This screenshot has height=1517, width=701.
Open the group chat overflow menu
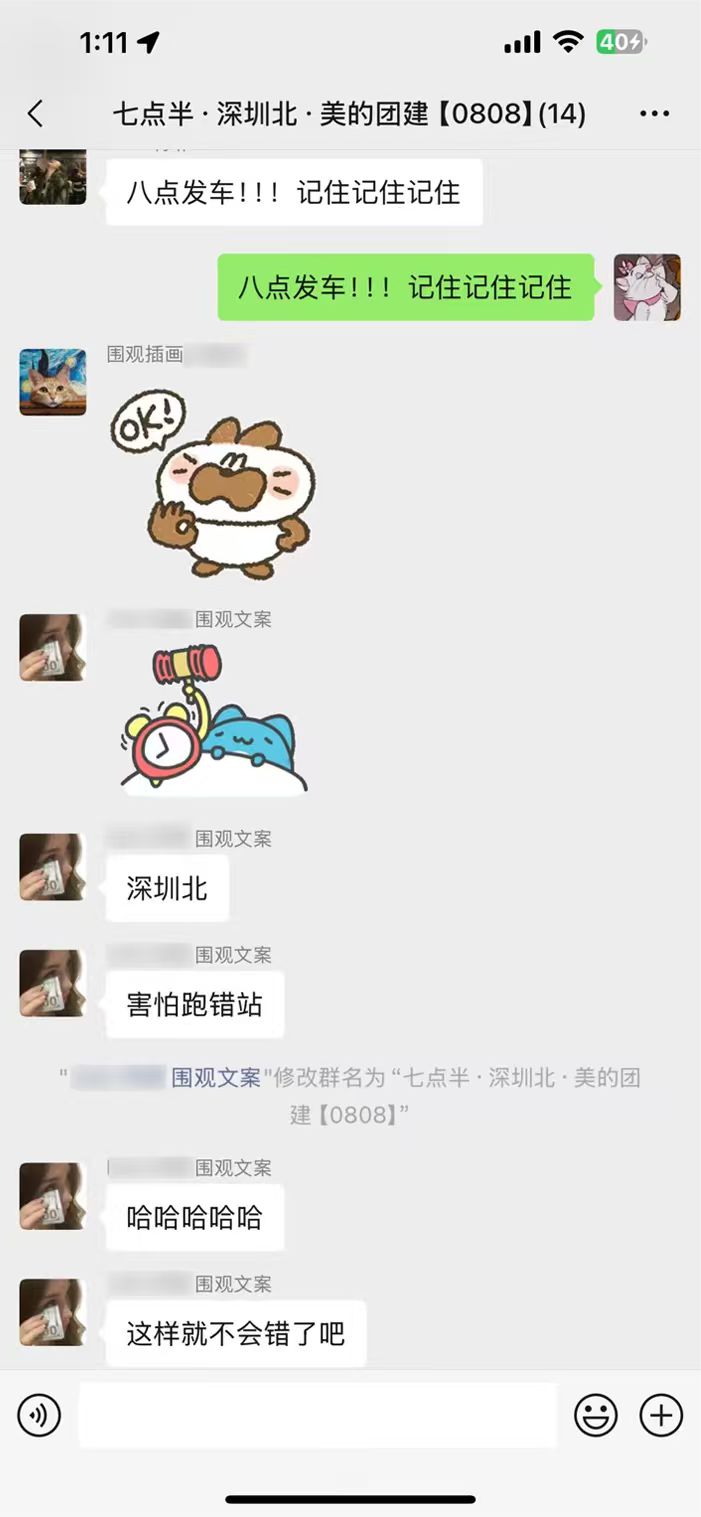tap(654, 114)
